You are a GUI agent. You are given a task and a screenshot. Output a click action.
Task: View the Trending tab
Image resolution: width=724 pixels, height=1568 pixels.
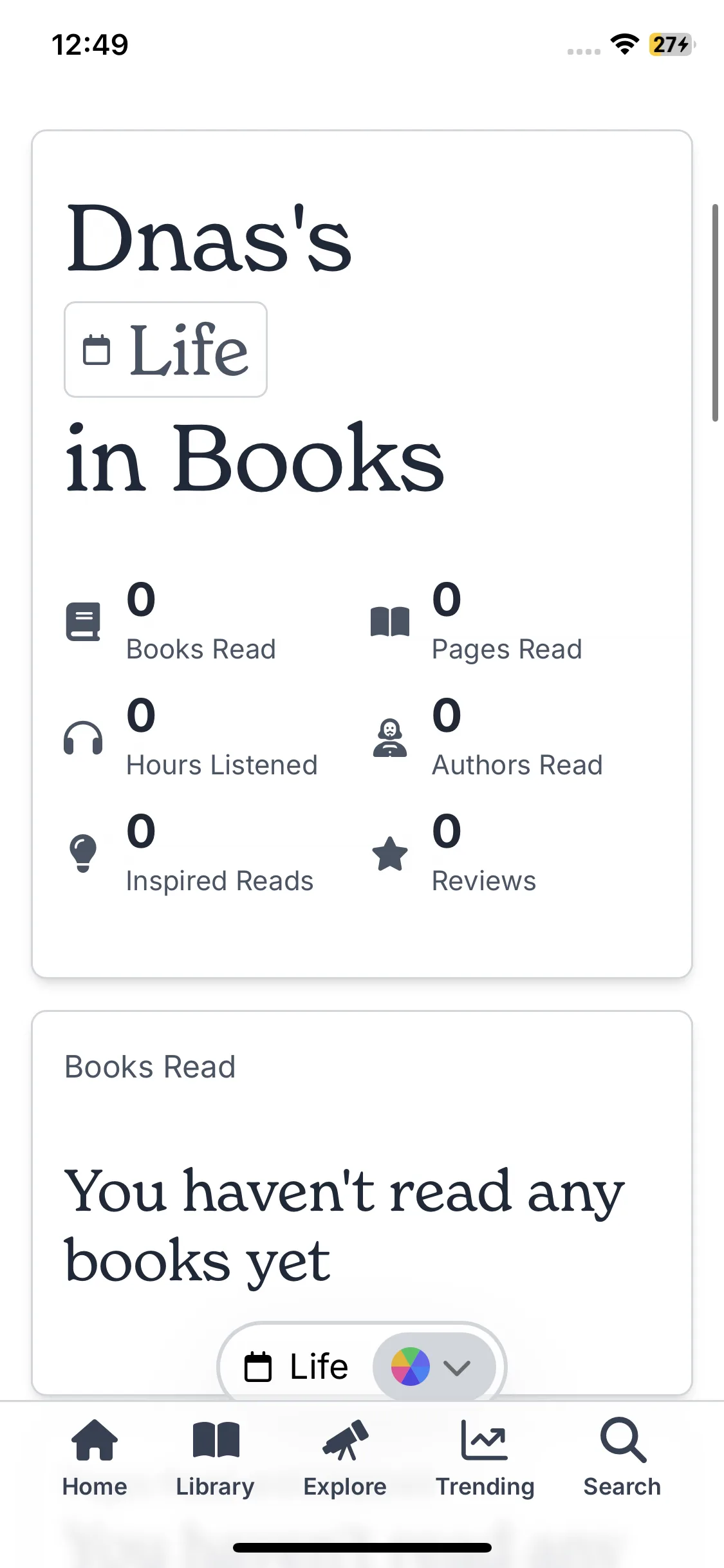coord(485,1457)
